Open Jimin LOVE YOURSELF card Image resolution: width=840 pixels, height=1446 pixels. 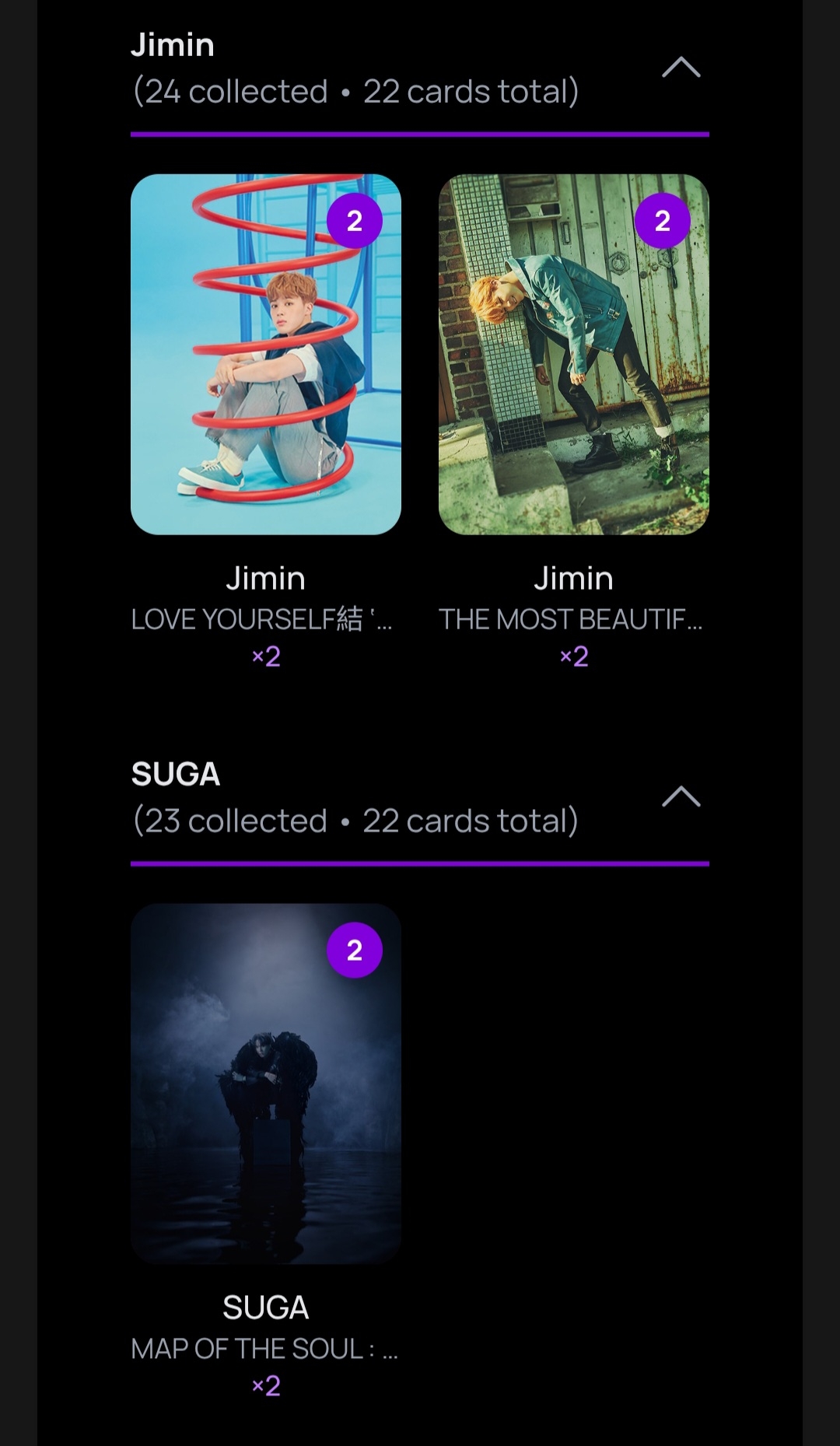point(265,355)
